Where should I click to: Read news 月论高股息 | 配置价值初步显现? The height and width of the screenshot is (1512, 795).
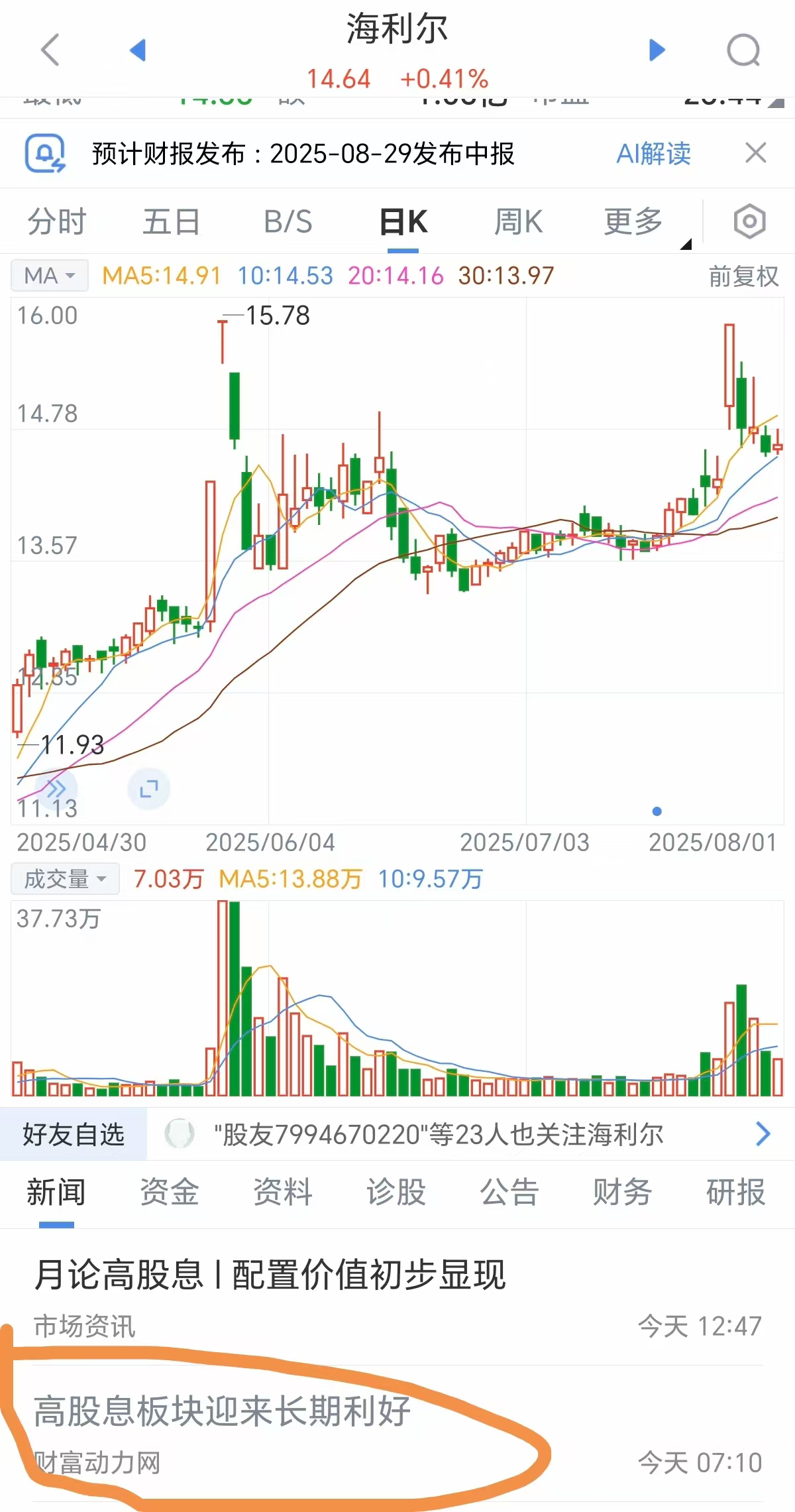(270, 1274)
